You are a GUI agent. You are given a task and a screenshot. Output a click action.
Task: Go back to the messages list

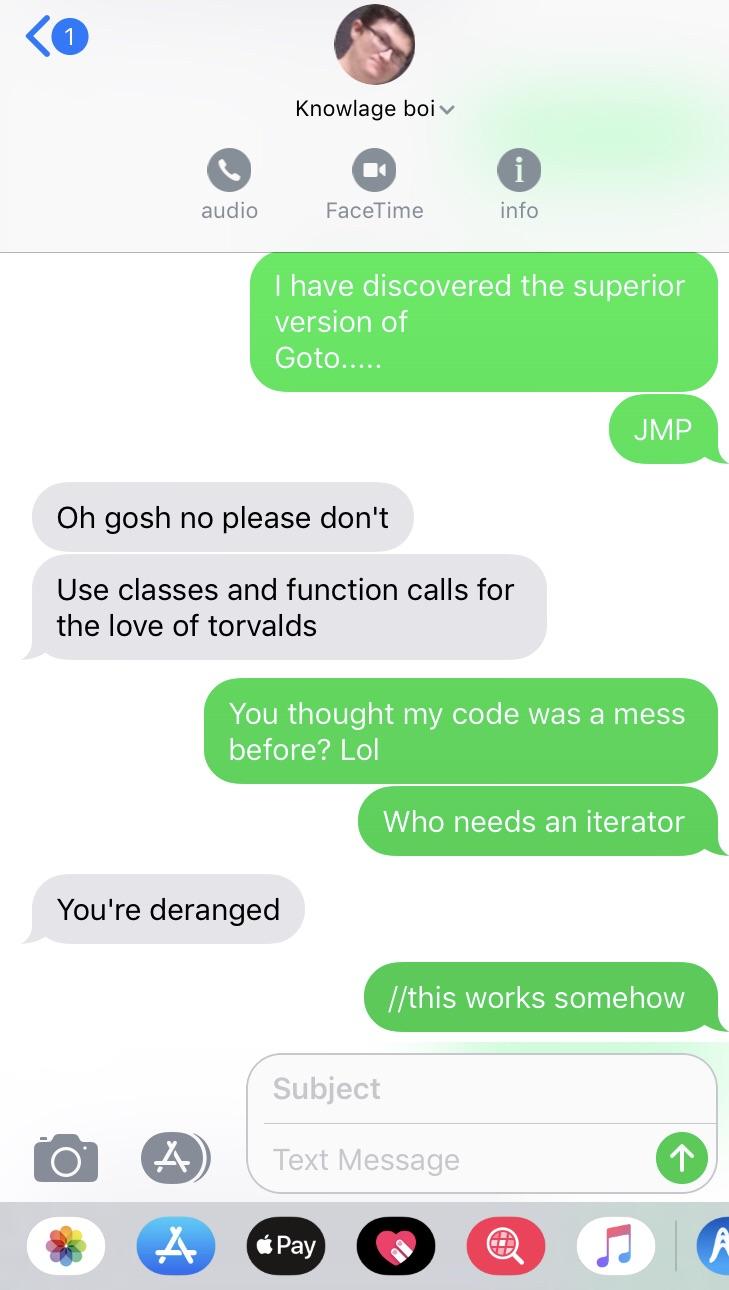57,38
